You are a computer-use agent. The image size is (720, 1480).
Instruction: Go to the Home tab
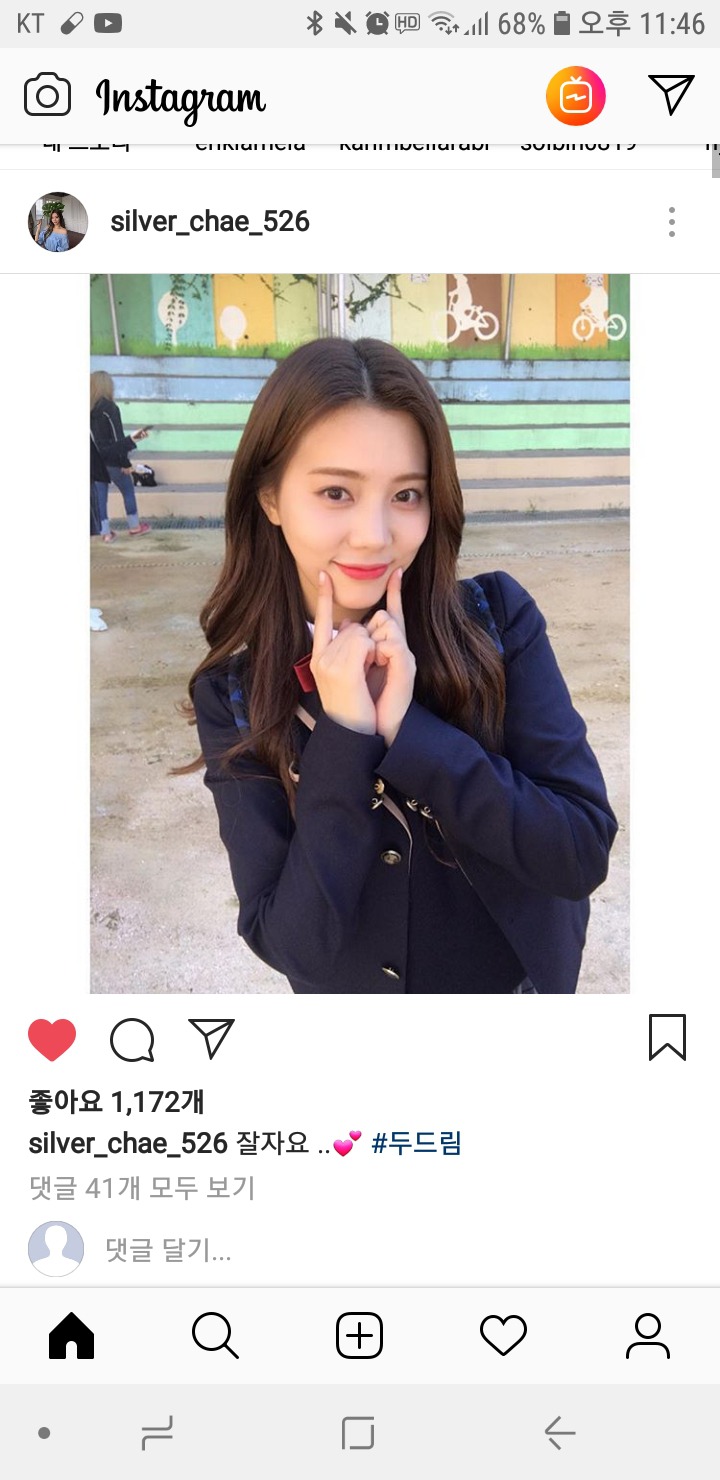71,1336
